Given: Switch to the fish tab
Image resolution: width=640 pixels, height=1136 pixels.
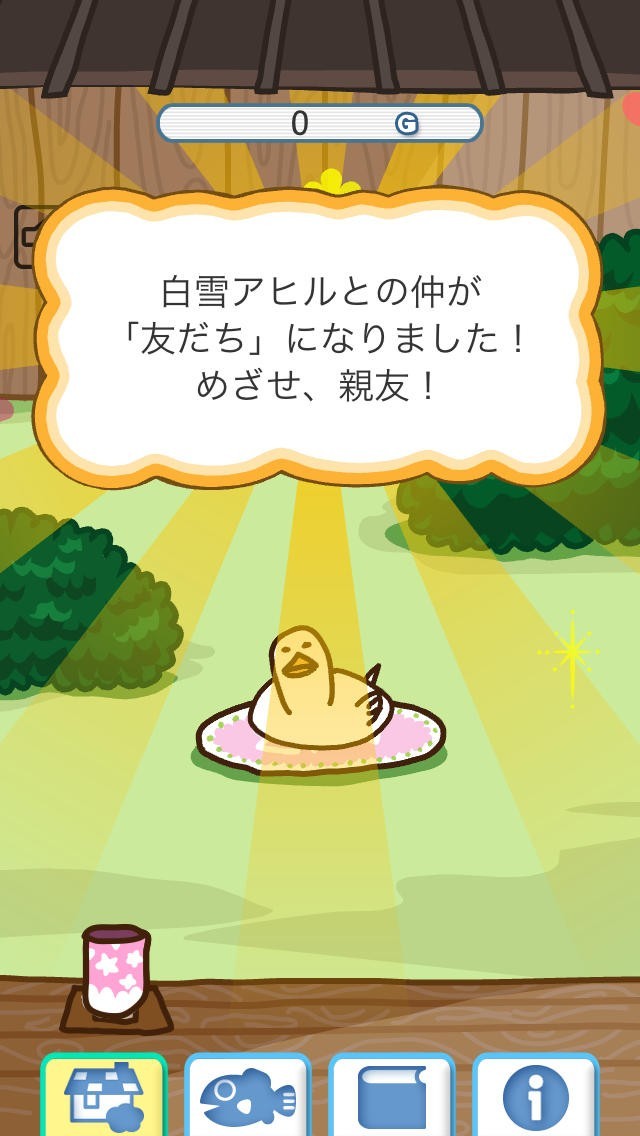Looking at the screenshot, I should click(x=247, y=1097).
